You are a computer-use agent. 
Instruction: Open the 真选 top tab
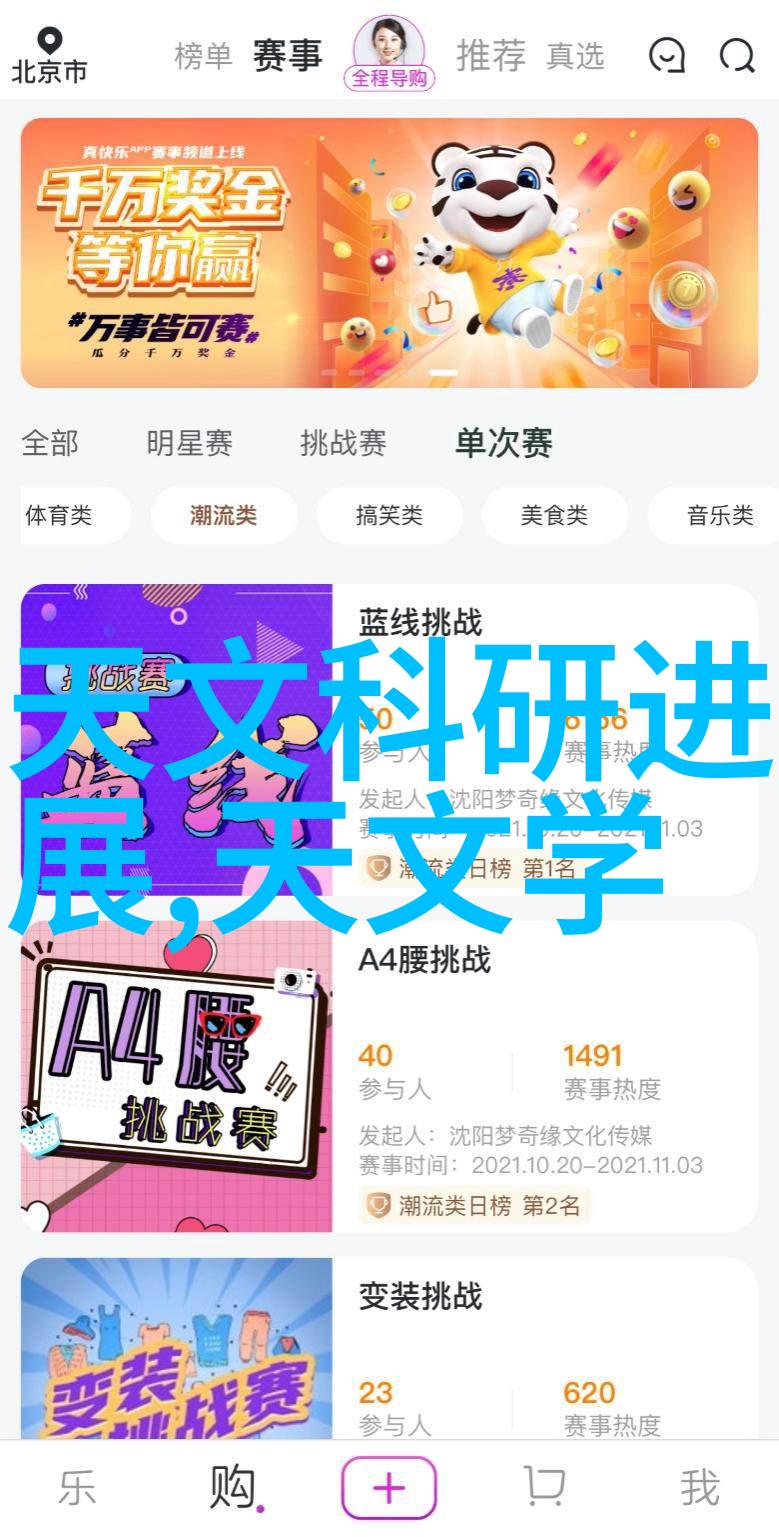[x=575, y=57]
